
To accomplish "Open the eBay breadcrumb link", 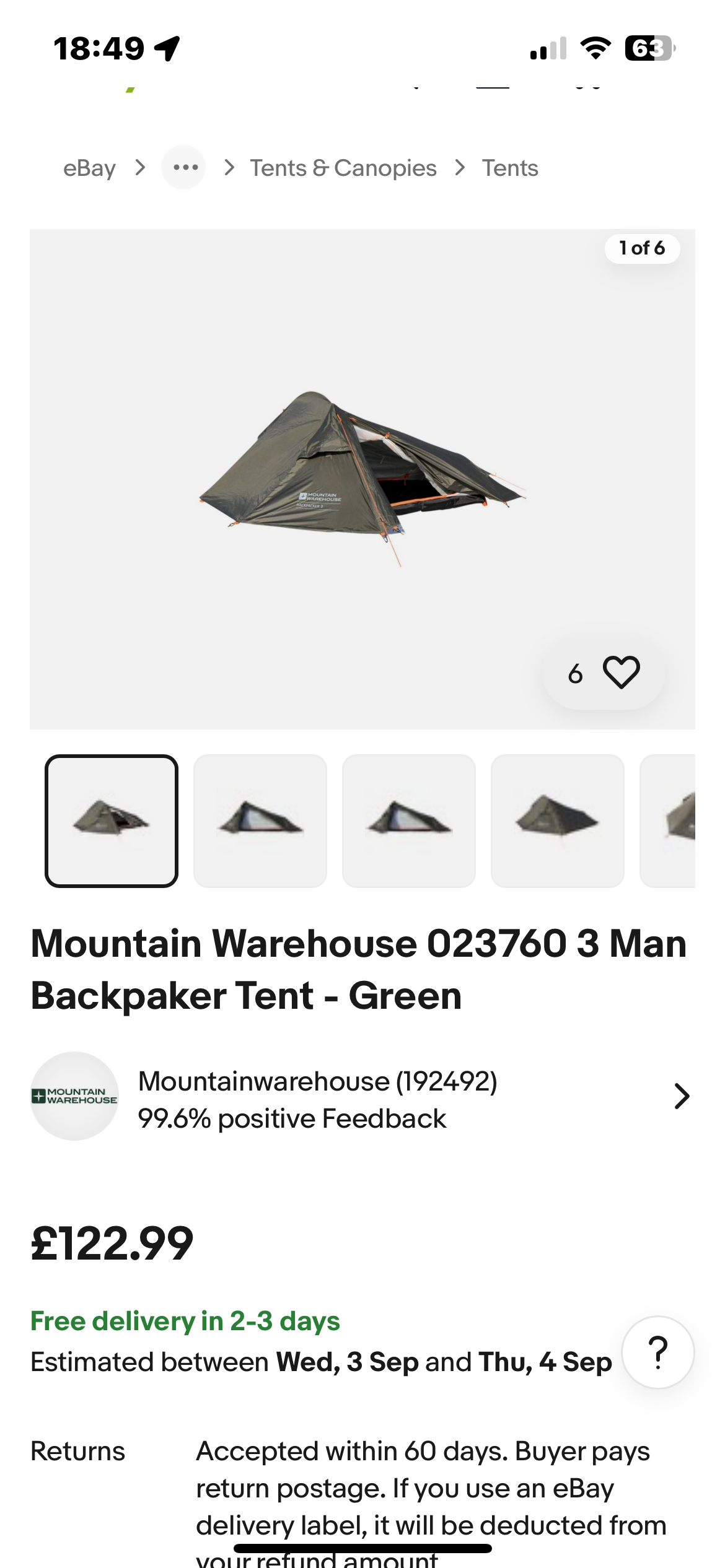I will [x=89, y=168].
